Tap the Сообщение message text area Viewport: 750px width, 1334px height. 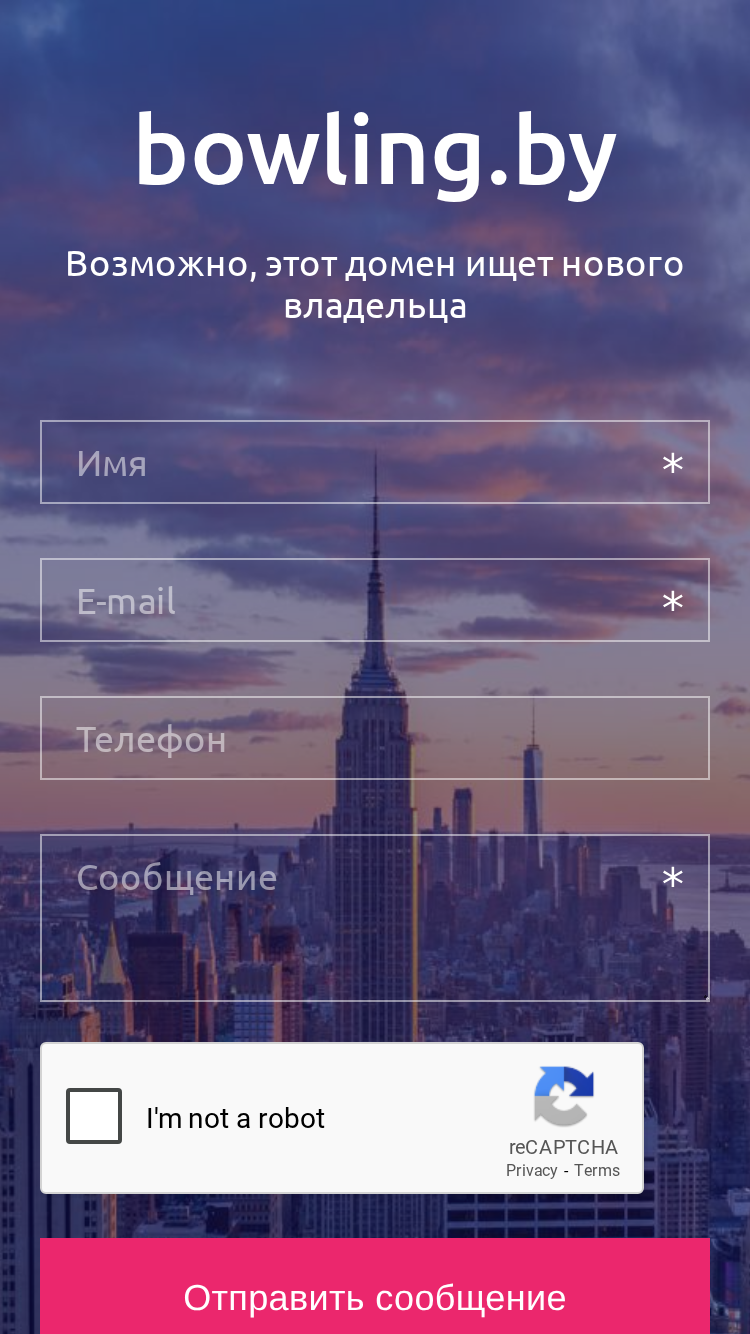click(x=375, y=918)
